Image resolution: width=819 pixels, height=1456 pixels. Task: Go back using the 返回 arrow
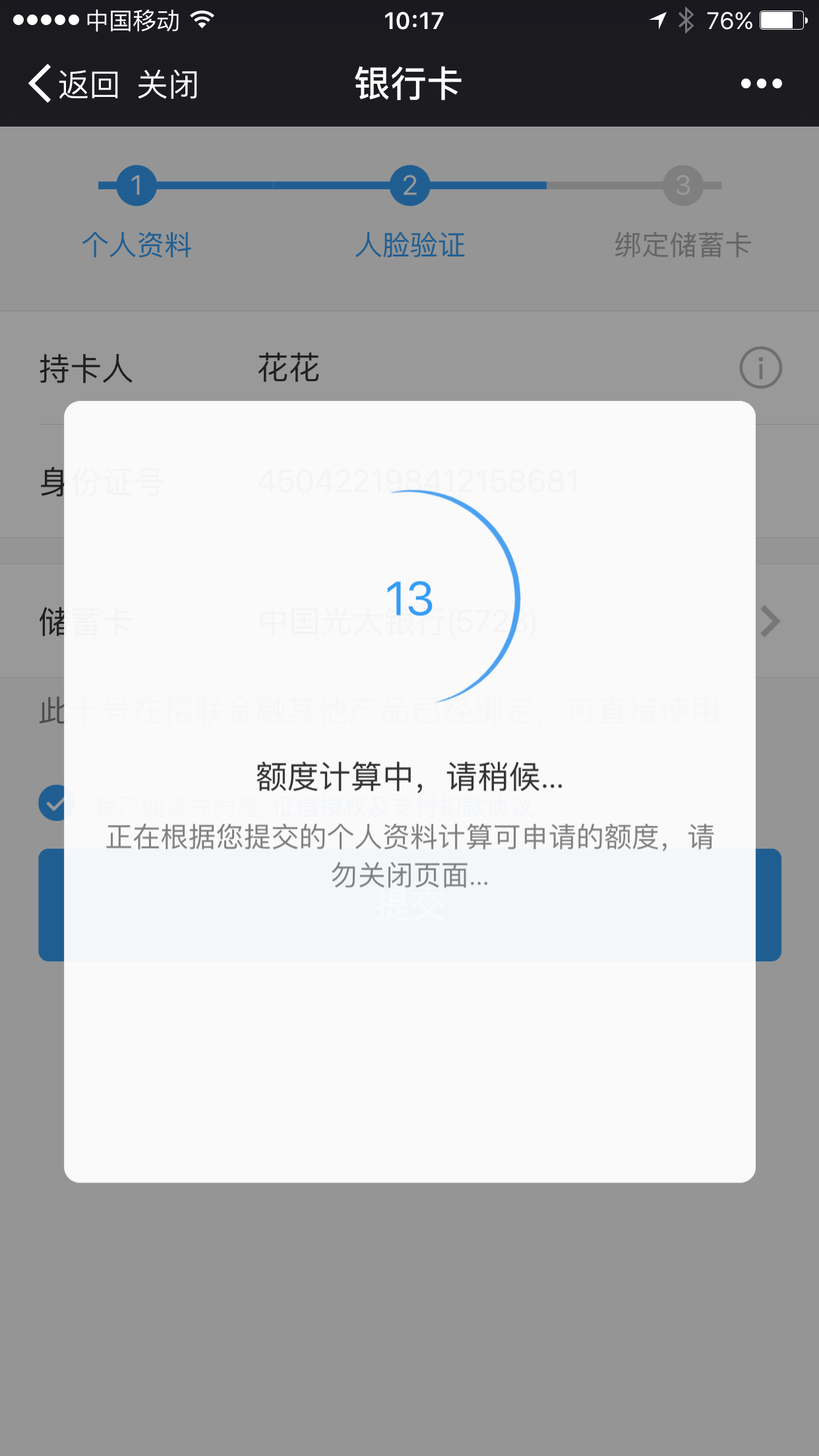pyautogui.click(x=73, y=84)
